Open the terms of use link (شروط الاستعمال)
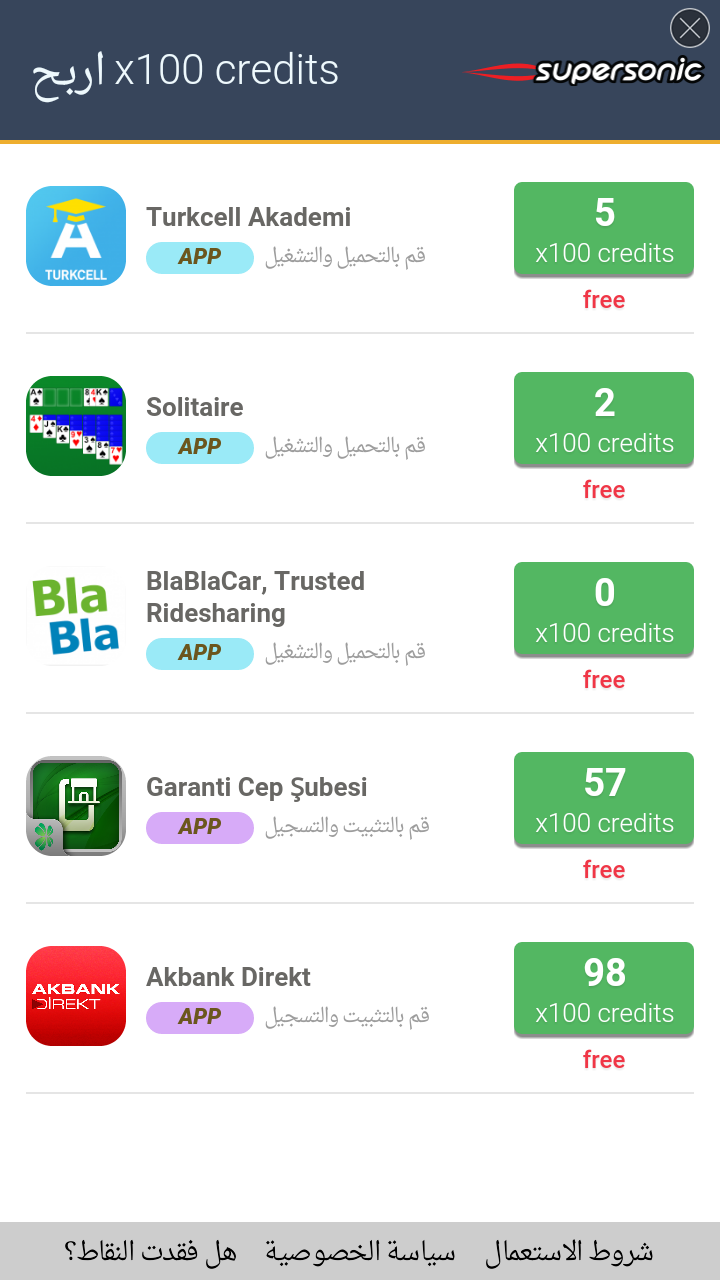Viewport: 720px width, 1280px height. coord(569,1251)
